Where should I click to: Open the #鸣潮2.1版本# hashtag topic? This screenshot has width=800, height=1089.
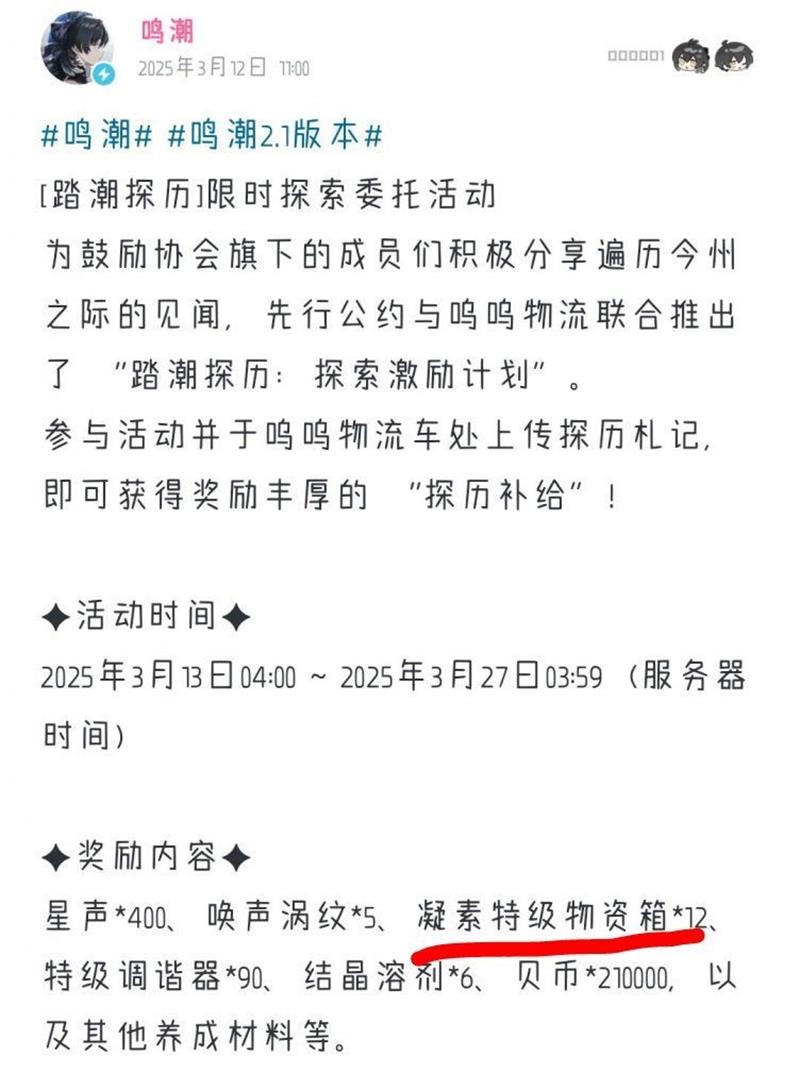click(273, 136)
